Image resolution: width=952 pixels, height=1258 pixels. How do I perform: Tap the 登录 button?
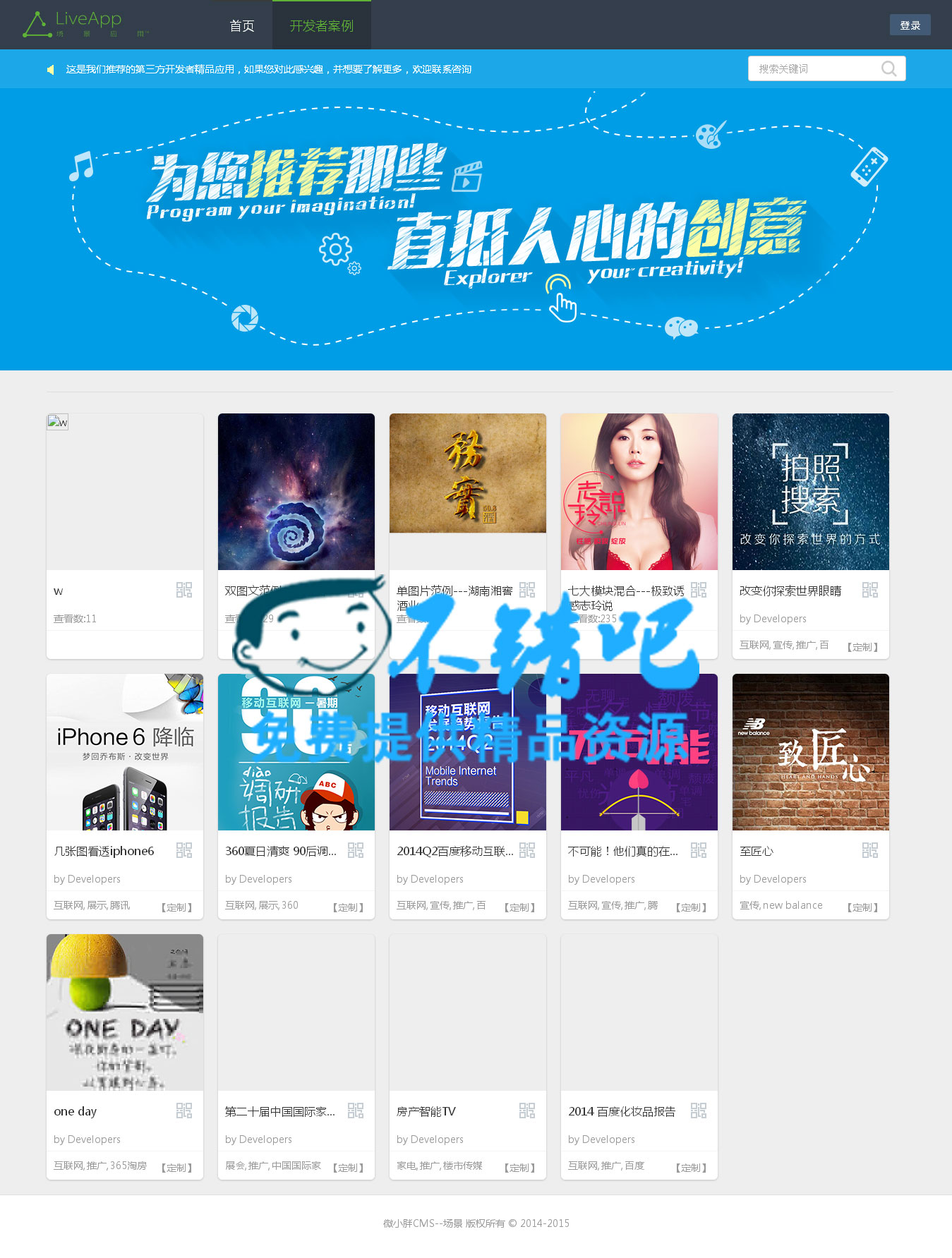click(x=910, y=25)
